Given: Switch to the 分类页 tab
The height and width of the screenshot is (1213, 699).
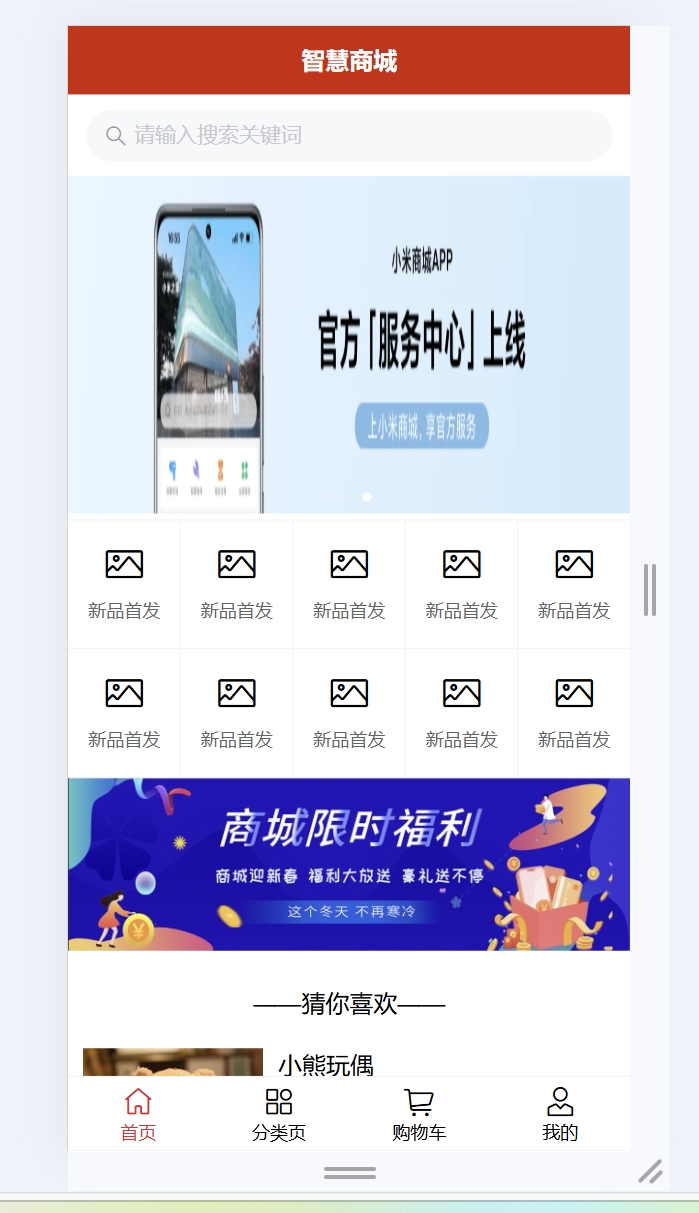Looking at the screenshot, I should coord(279,1115).
